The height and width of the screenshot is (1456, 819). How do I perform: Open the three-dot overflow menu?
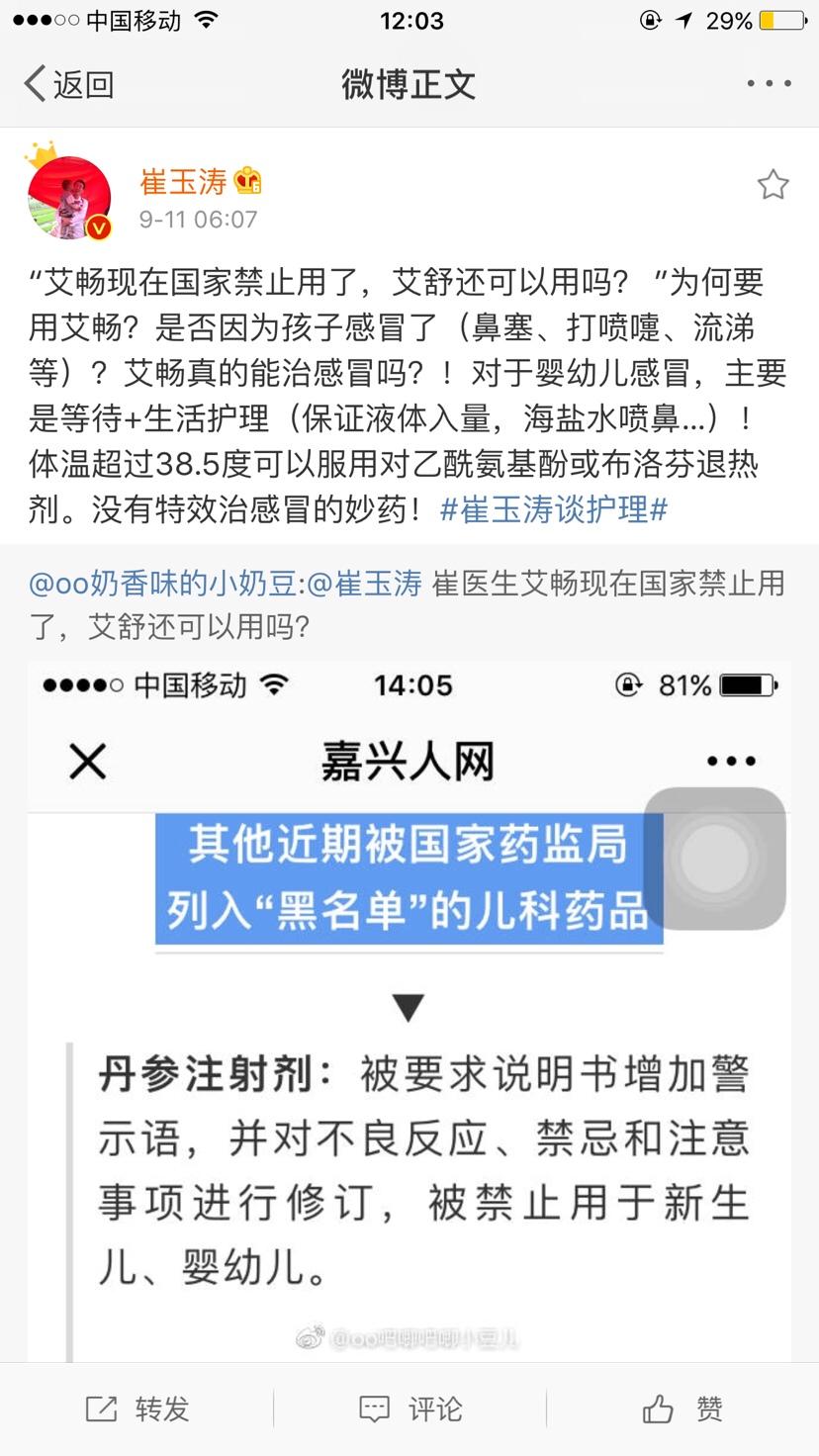769,84
